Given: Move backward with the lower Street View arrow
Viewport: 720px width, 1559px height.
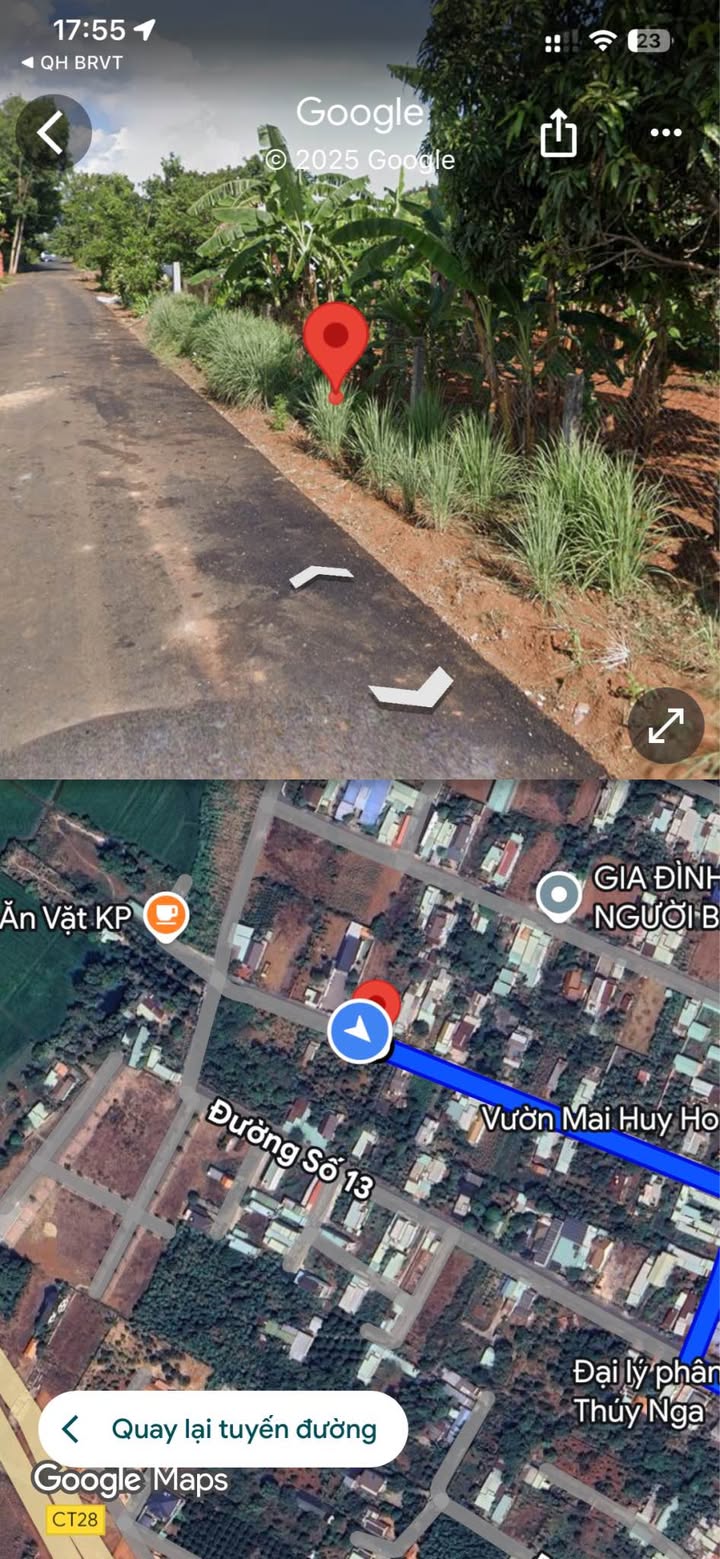Looking at the screenshot, I should point(411,689).
